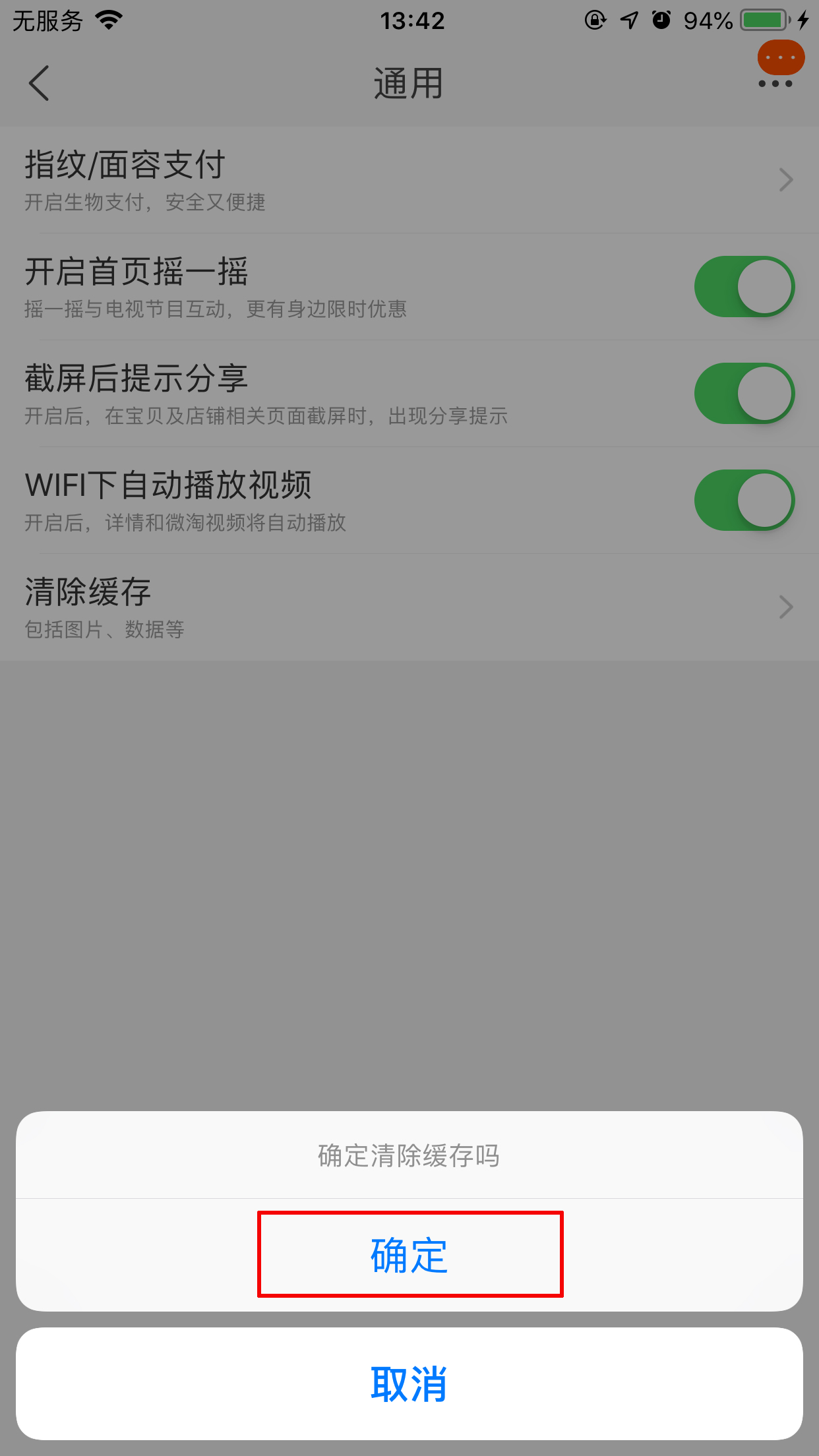Disable WIFI下自动播放视频 autoplay
This screenshot has width=819, height=1456.
[744, 500]
